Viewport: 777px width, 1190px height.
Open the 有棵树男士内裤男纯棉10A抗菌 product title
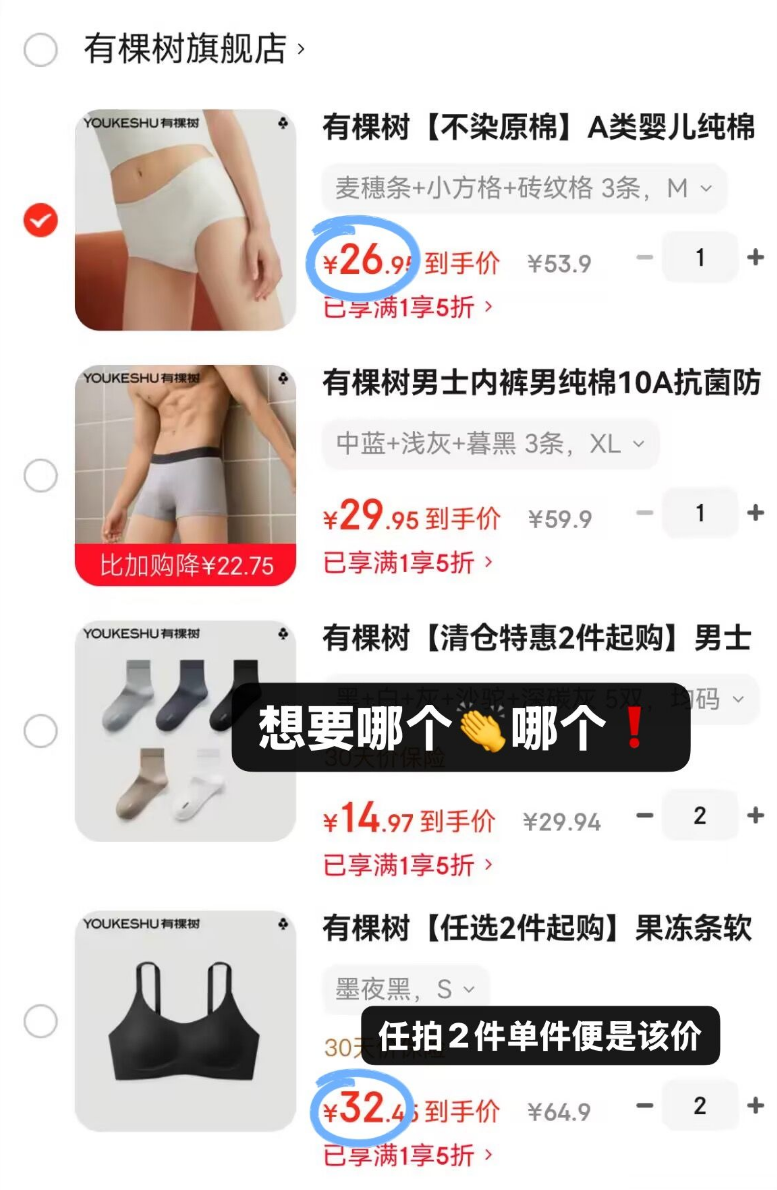[540, 383]
